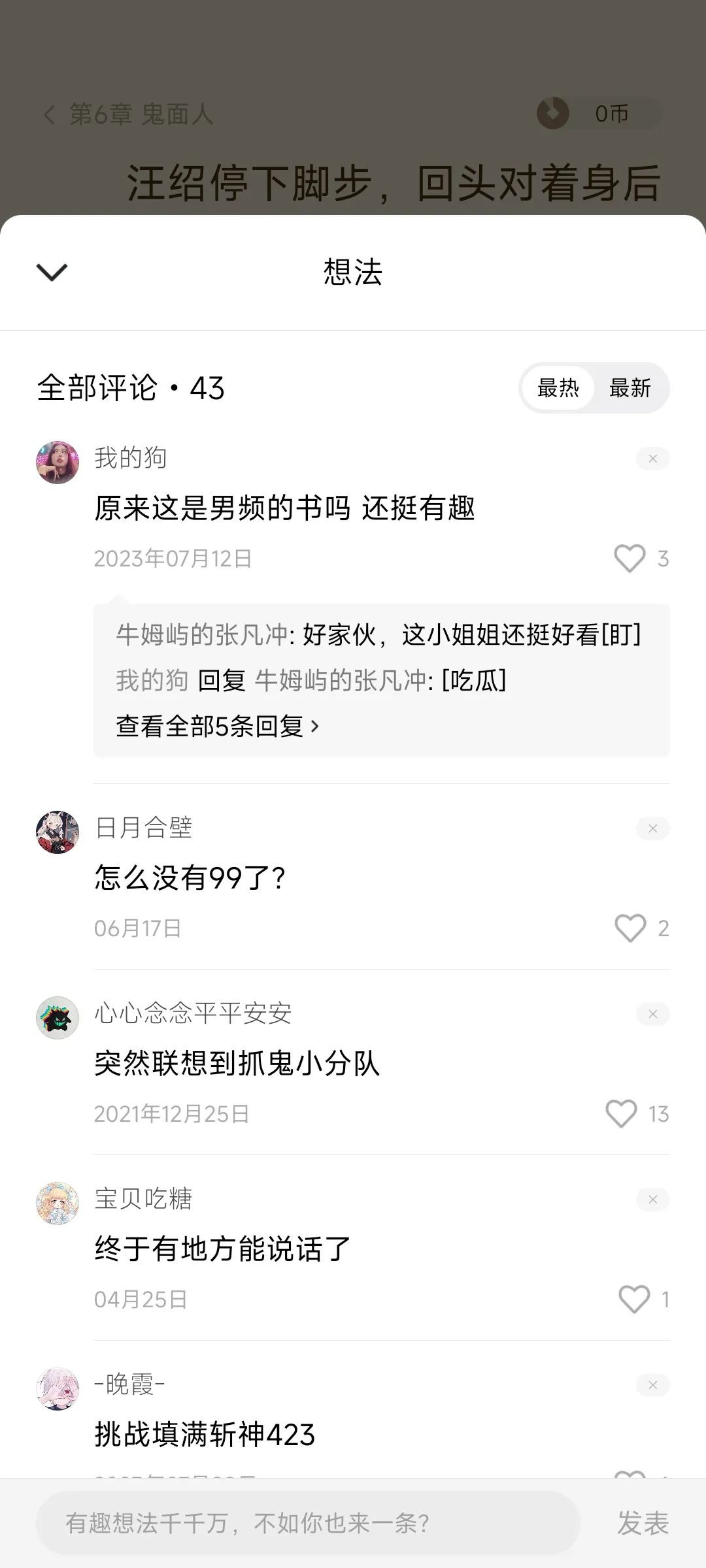Like 日月合壁's comment
This screenshot has height=1568, width=706.
point(630,928)
